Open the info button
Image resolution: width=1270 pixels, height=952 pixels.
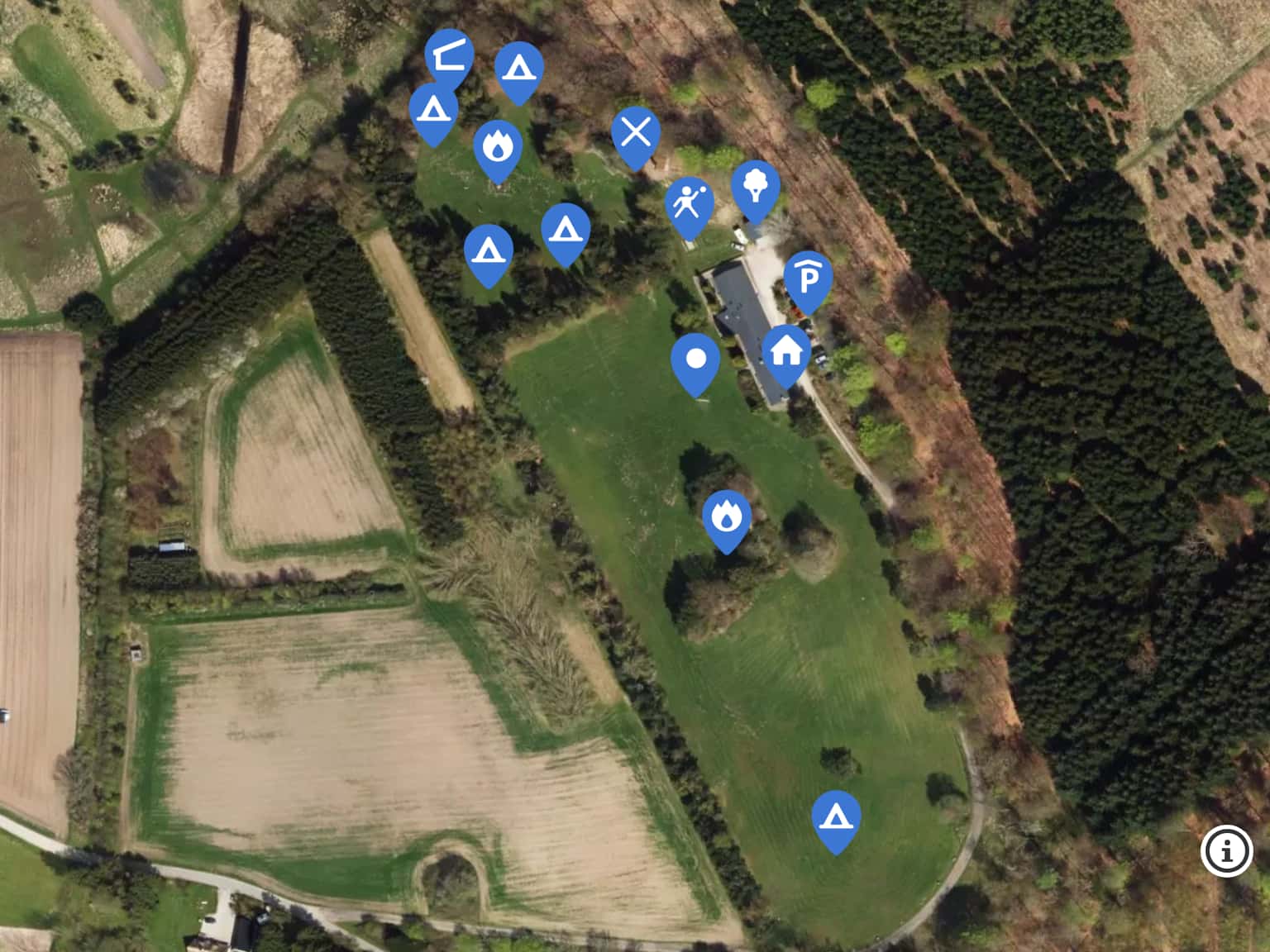tap(1226, 850)
